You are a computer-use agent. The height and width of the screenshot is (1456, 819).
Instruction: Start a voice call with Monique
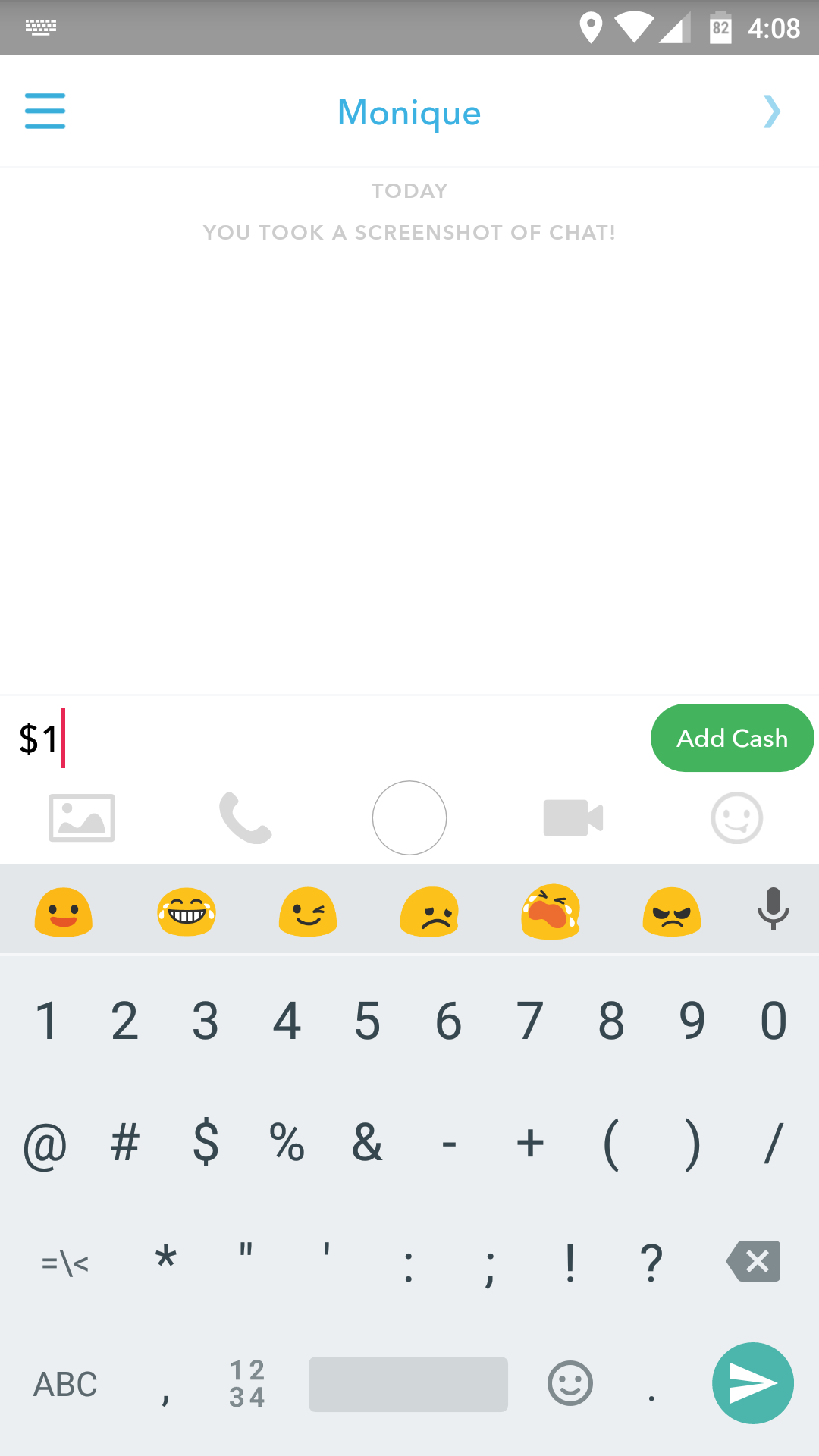245,817
